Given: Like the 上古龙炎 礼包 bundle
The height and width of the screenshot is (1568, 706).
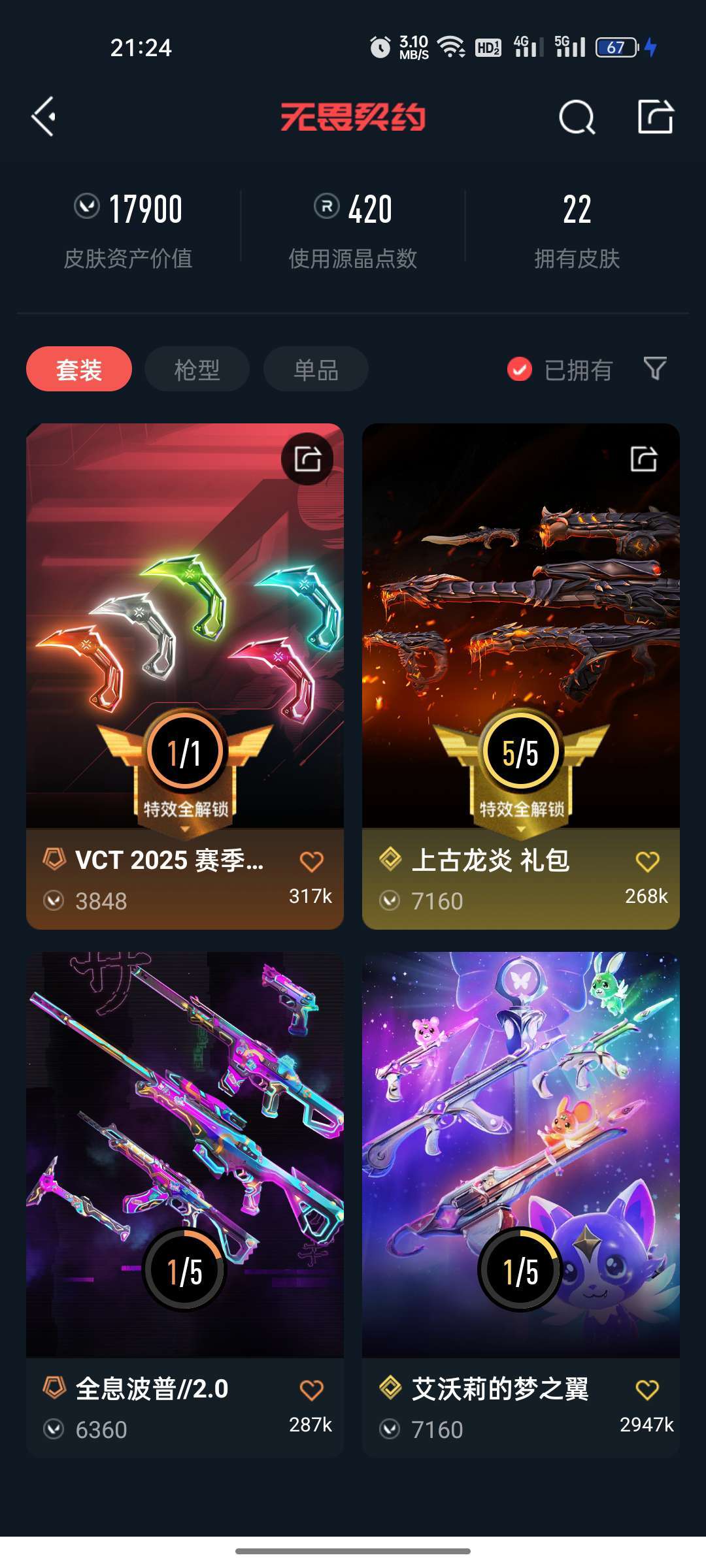Looking at the screenshot, I should pyautogui.click(x=647, y=862).
